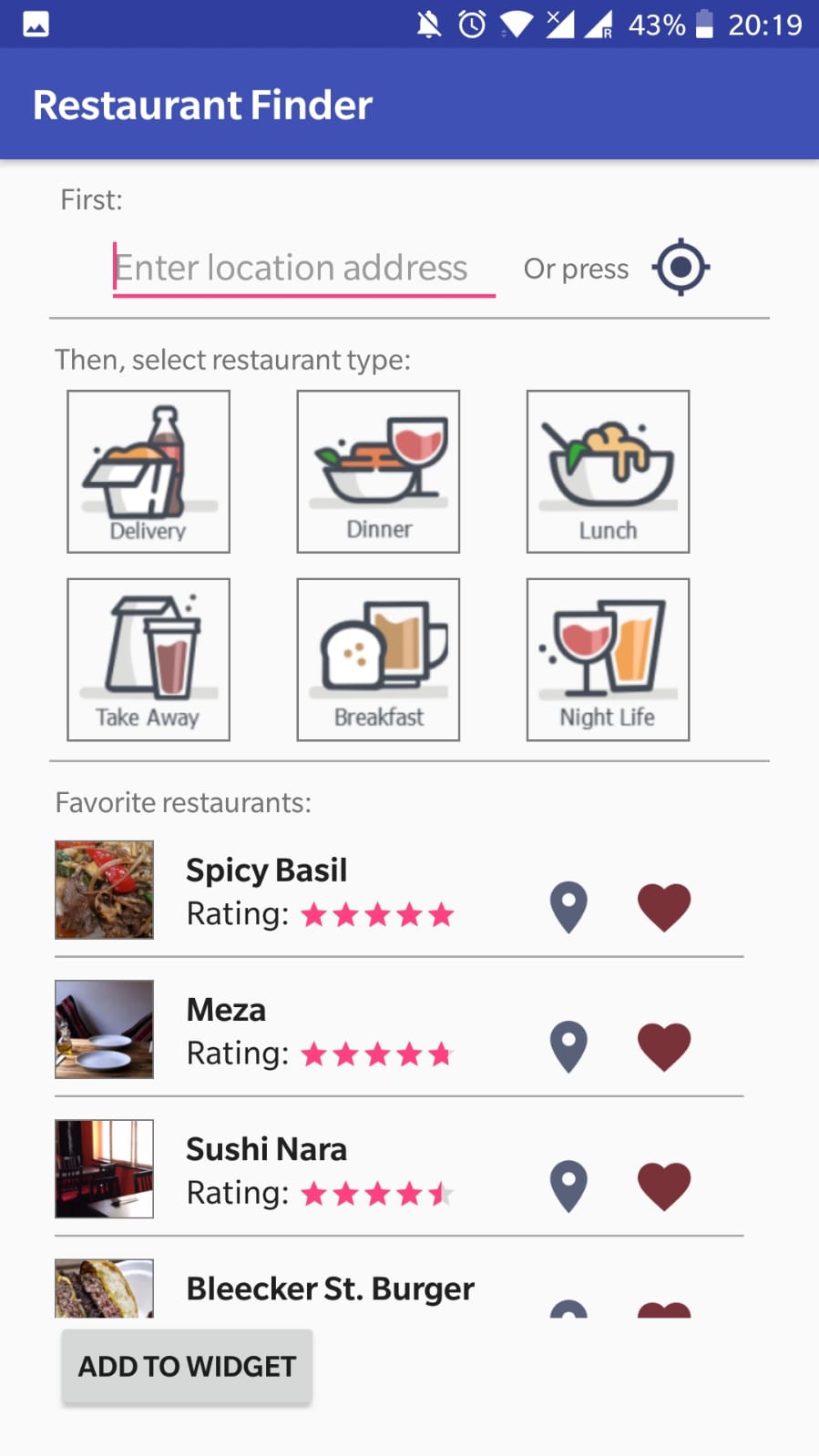Viewport: 819px width, 1456px height.
Task: Toggle the heart icon for Sushi Nara
Action: click(663, 1185)
